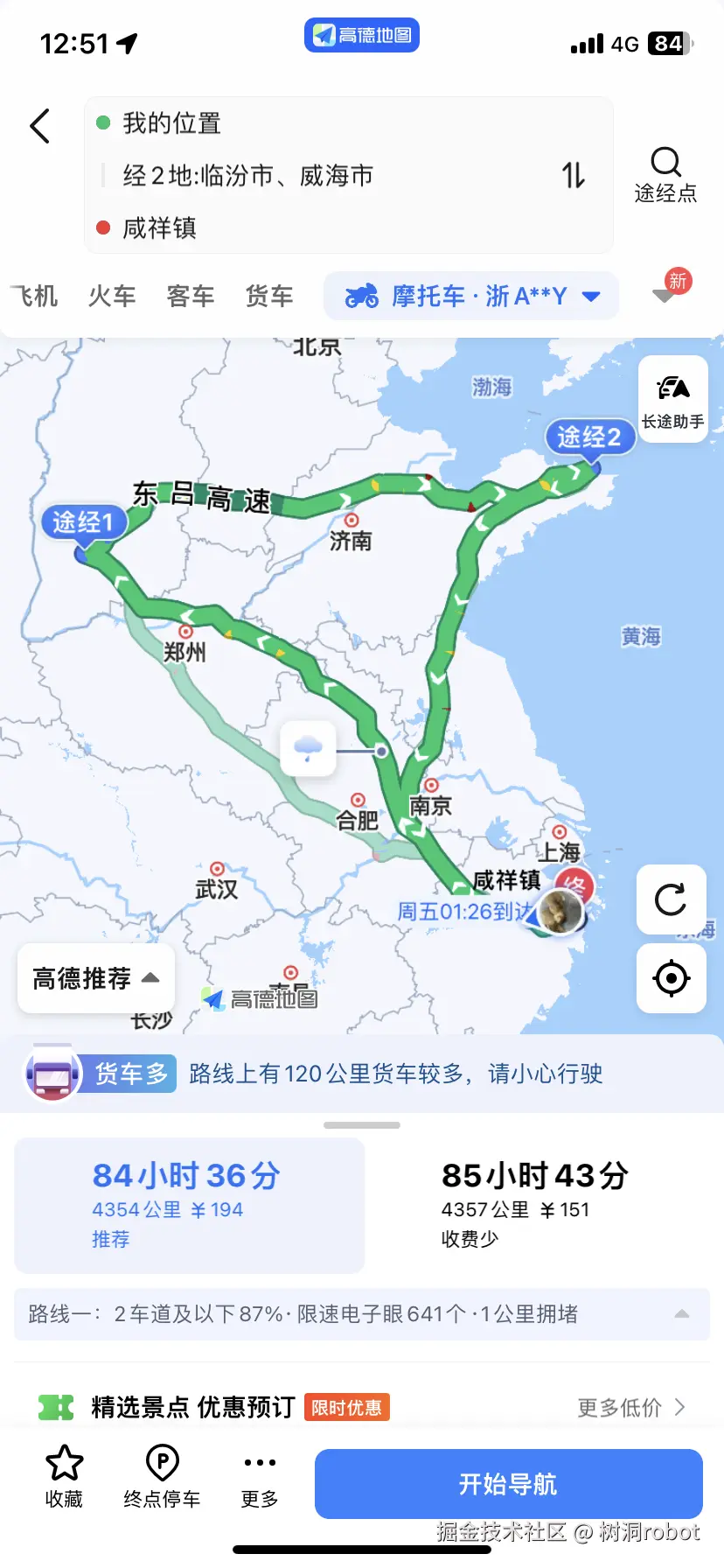This screenshot has height=1568, width=724.
Task: Collapse the 高德推荐 panel
Action: point(94,977)
